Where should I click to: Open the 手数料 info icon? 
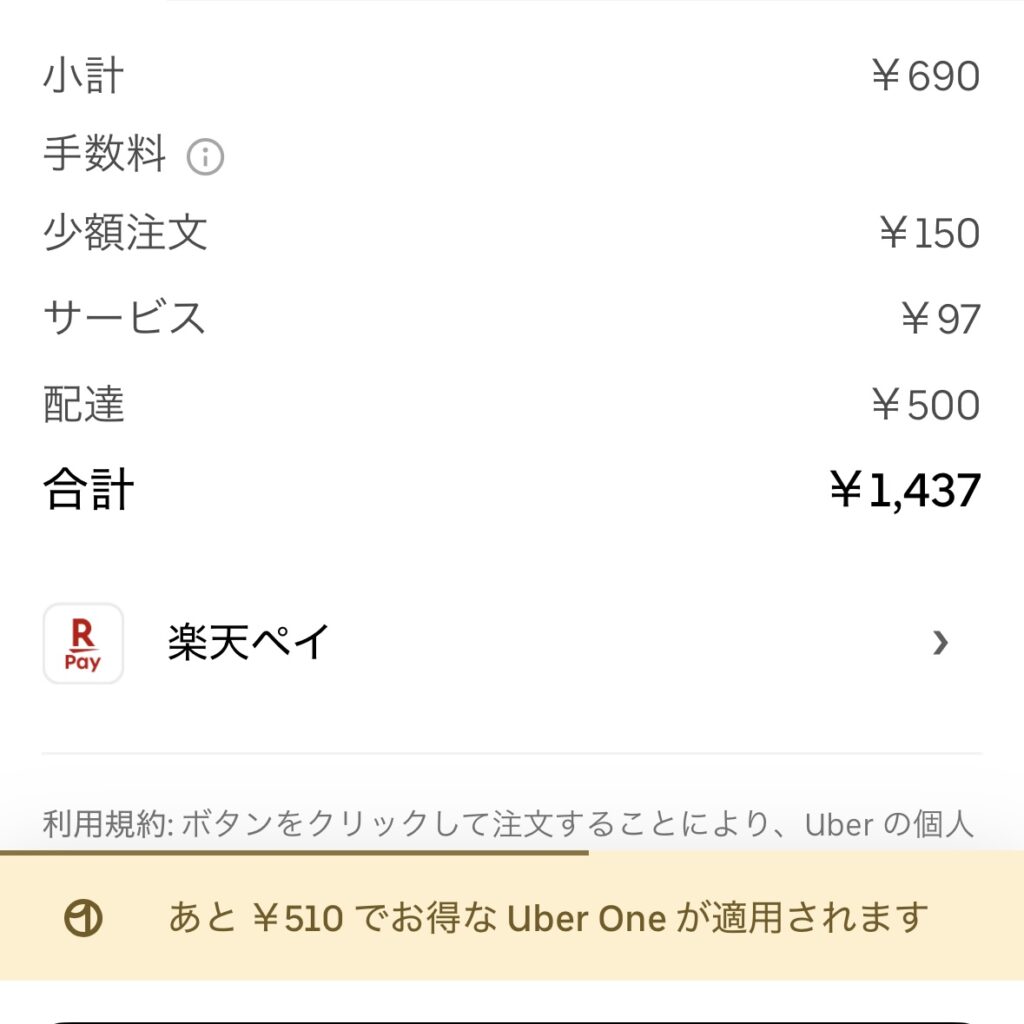coord(205,157)
